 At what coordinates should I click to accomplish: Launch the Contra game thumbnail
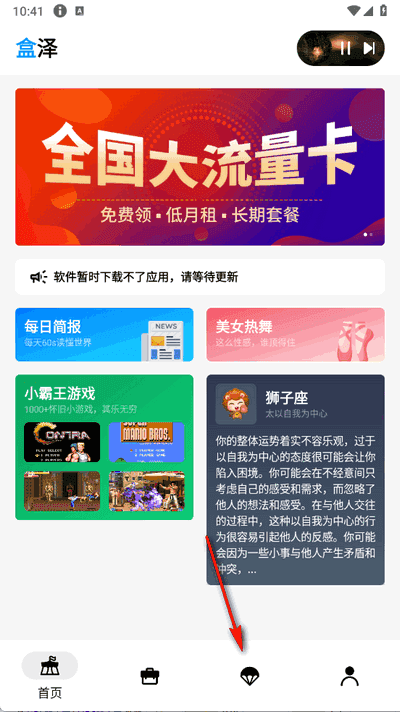click(x=62, y=442)
